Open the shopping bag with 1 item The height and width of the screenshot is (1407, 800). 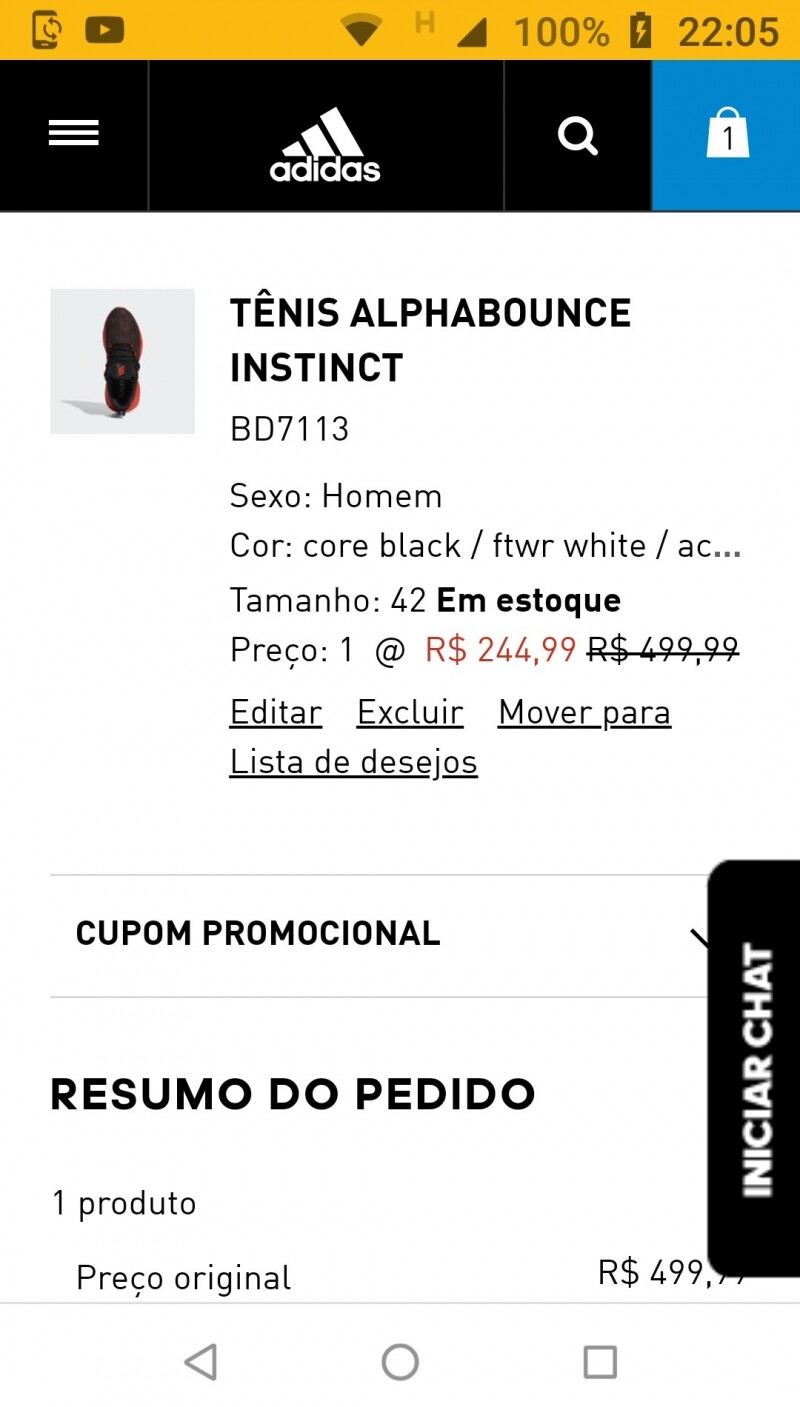pyautogui.click(x=727, y=134)
